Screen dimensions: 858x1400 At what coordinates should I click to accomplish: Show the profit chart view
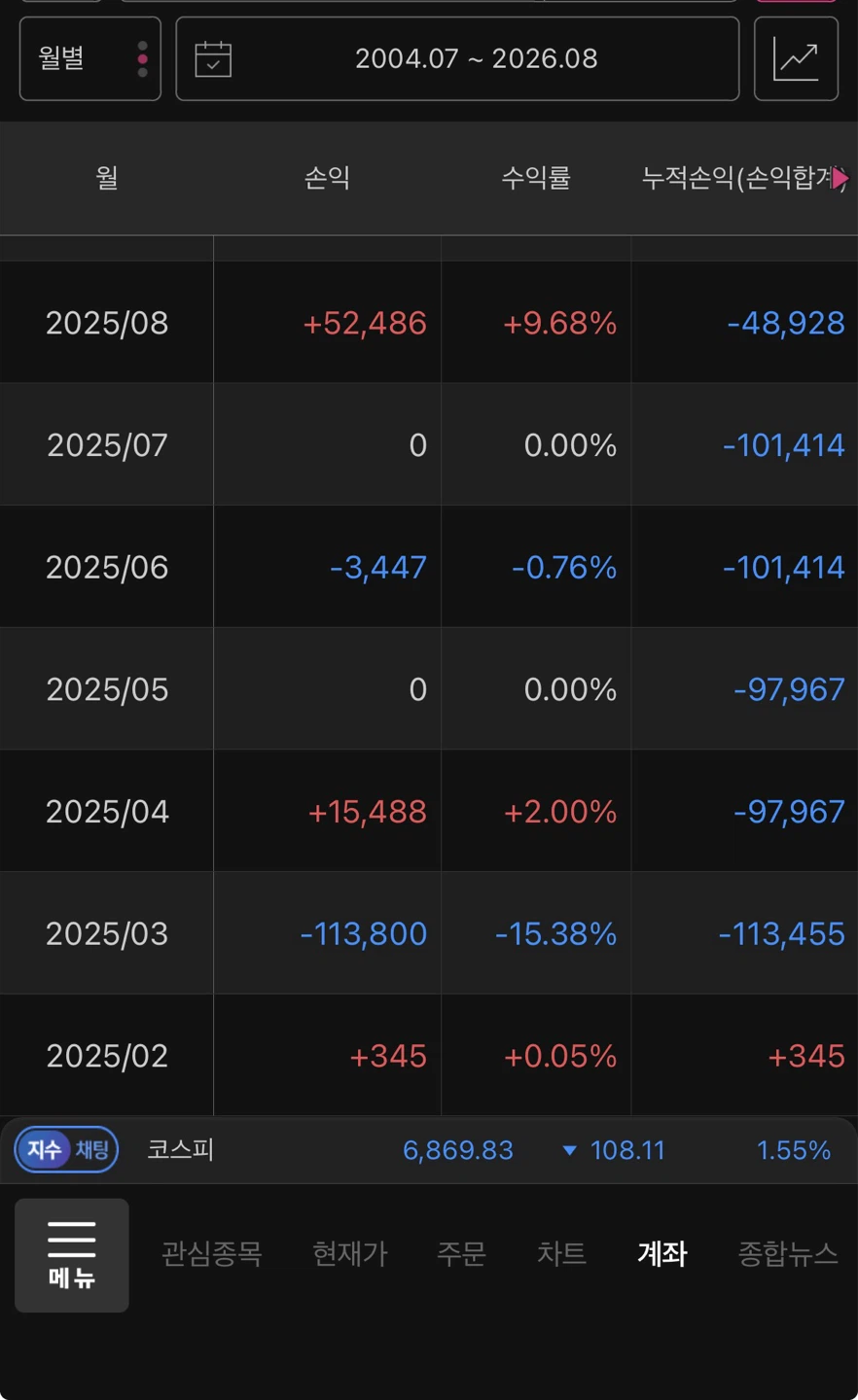[796, 58]
